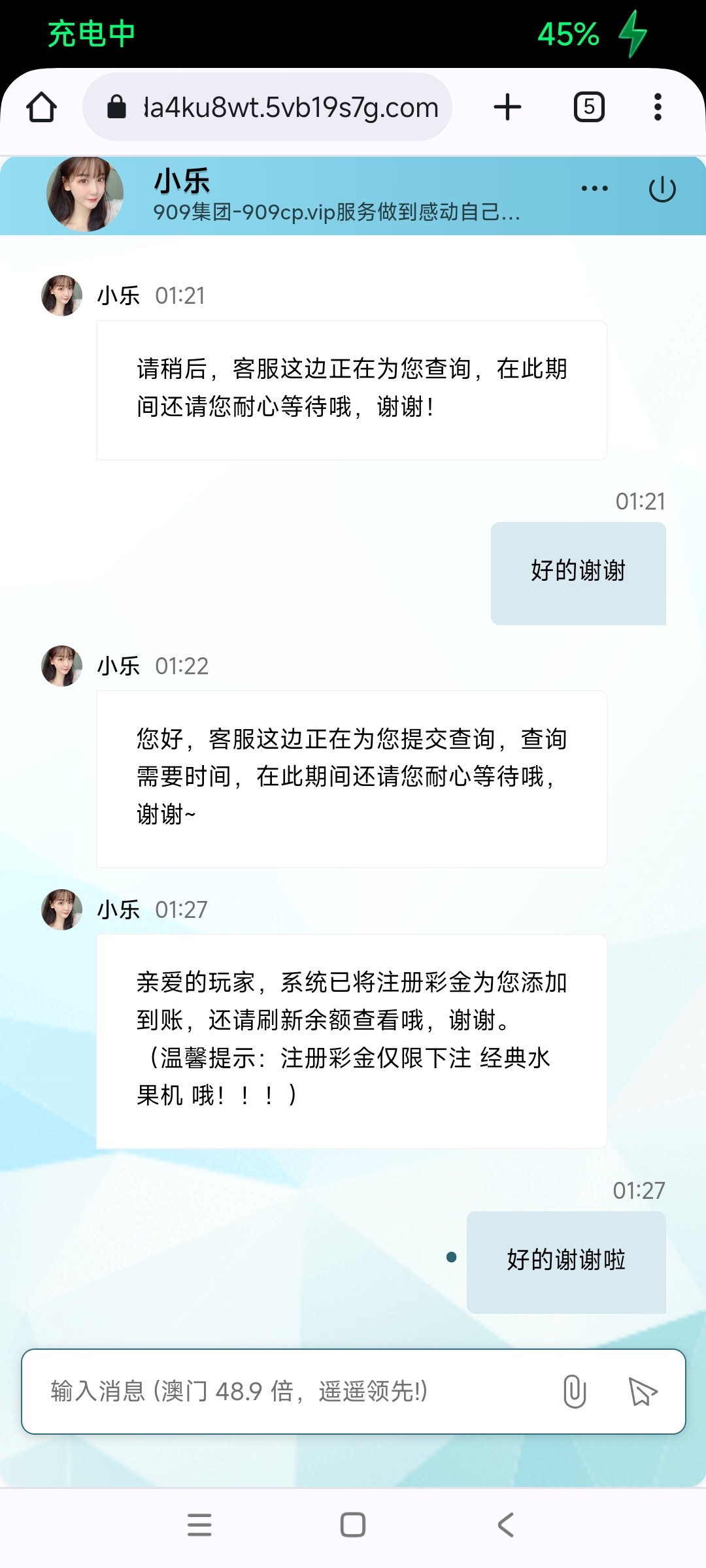The width and height of the screenshot is (706, 1568).
Task: Open a new browser tab
Action: (507, 107)
